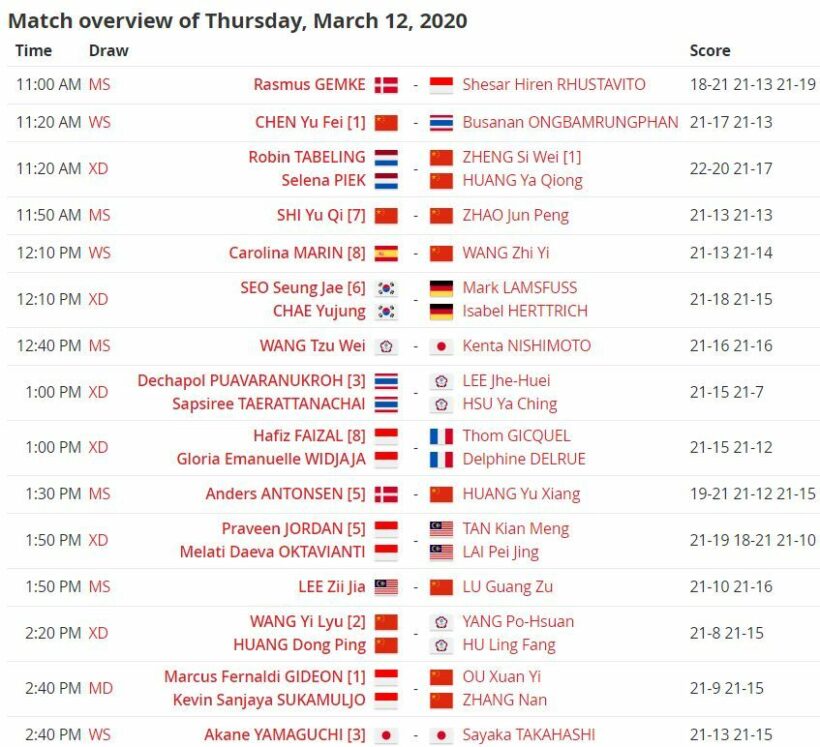View Praveen JORDAN's profile
Viewport: 820px width, 747px height.
[x=293, y=529]
